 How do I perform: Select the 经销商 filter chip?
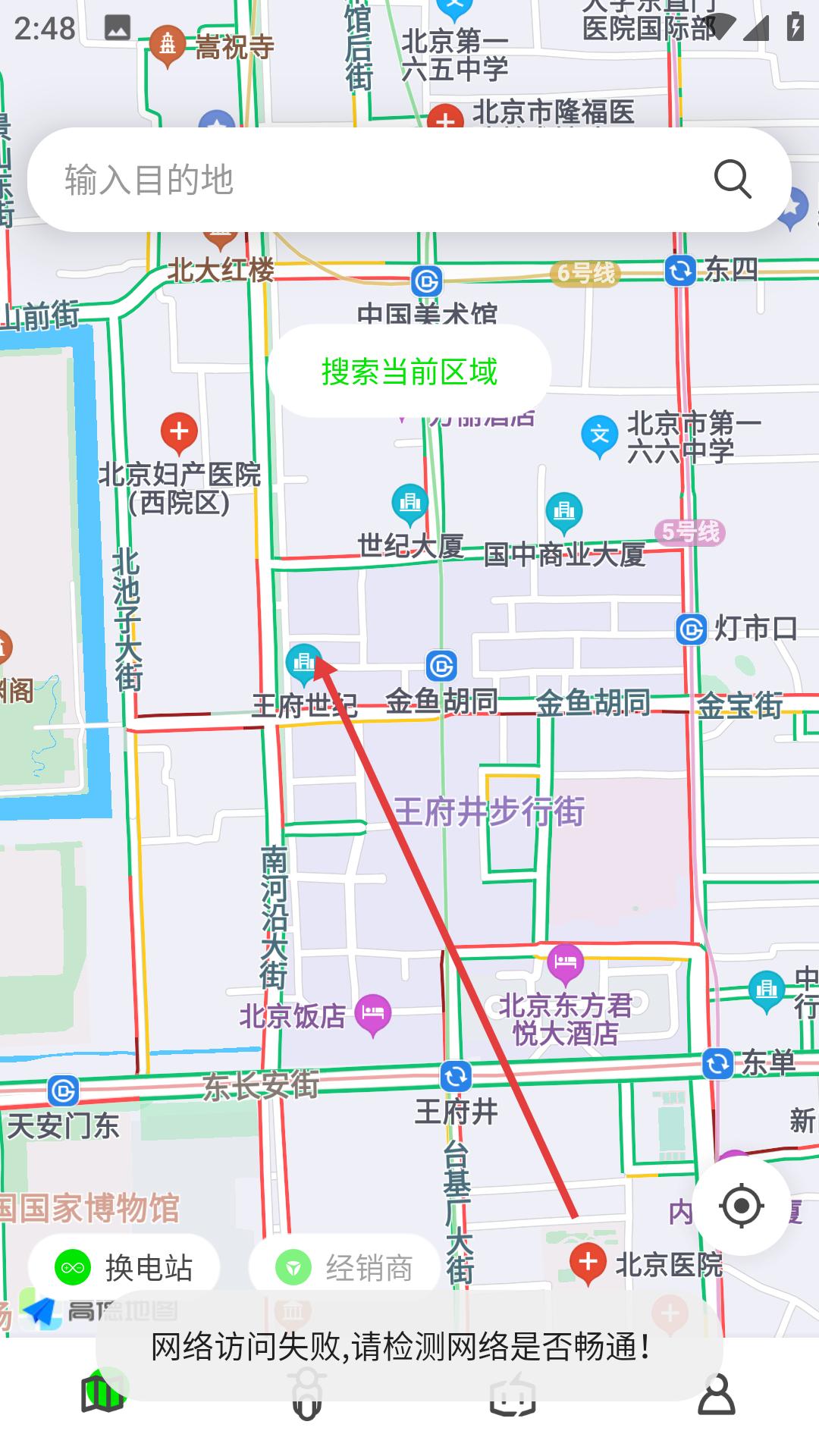tap(345, 1268)
